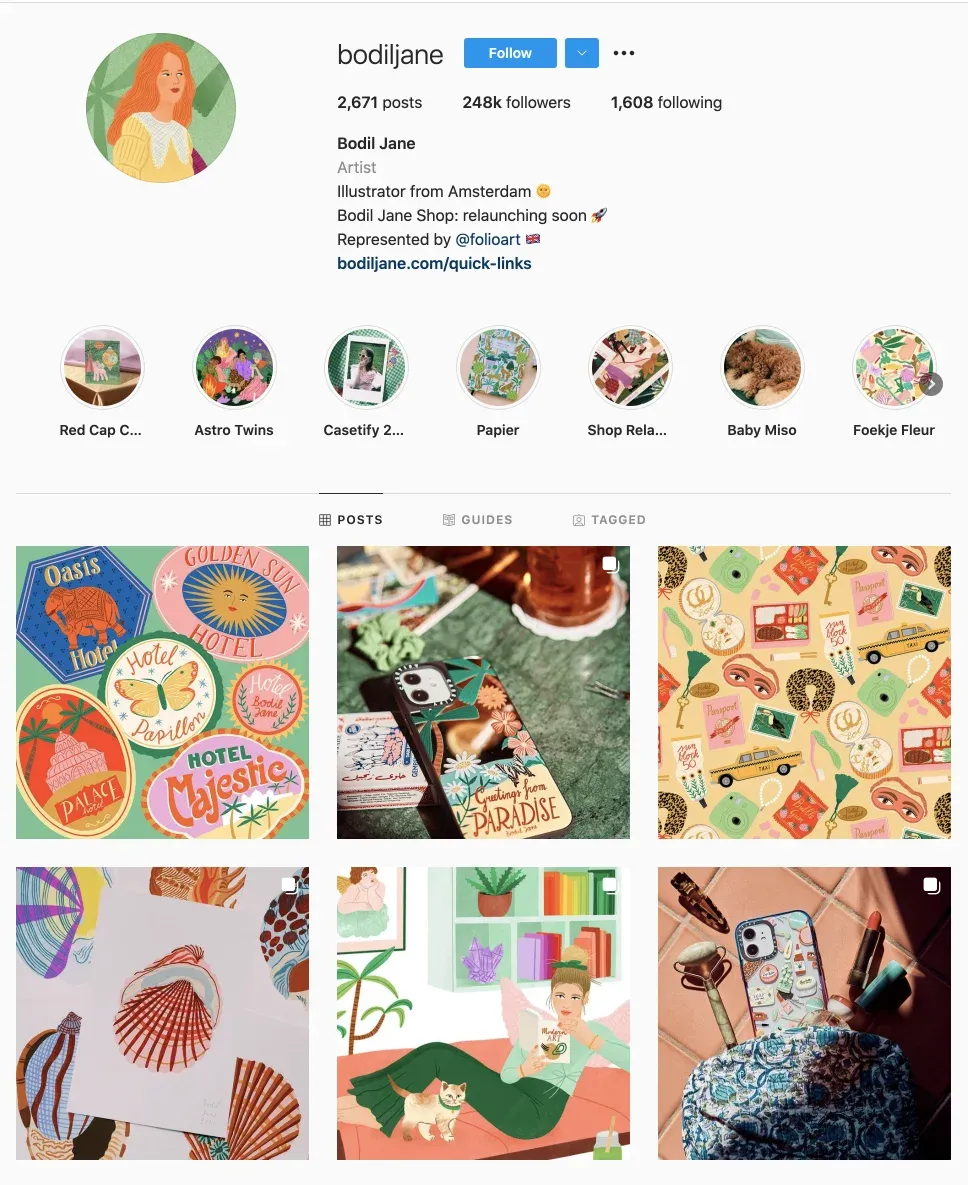Follow the bodiljane account
This screenshot has height=1185, width=968.
[509, 53]
